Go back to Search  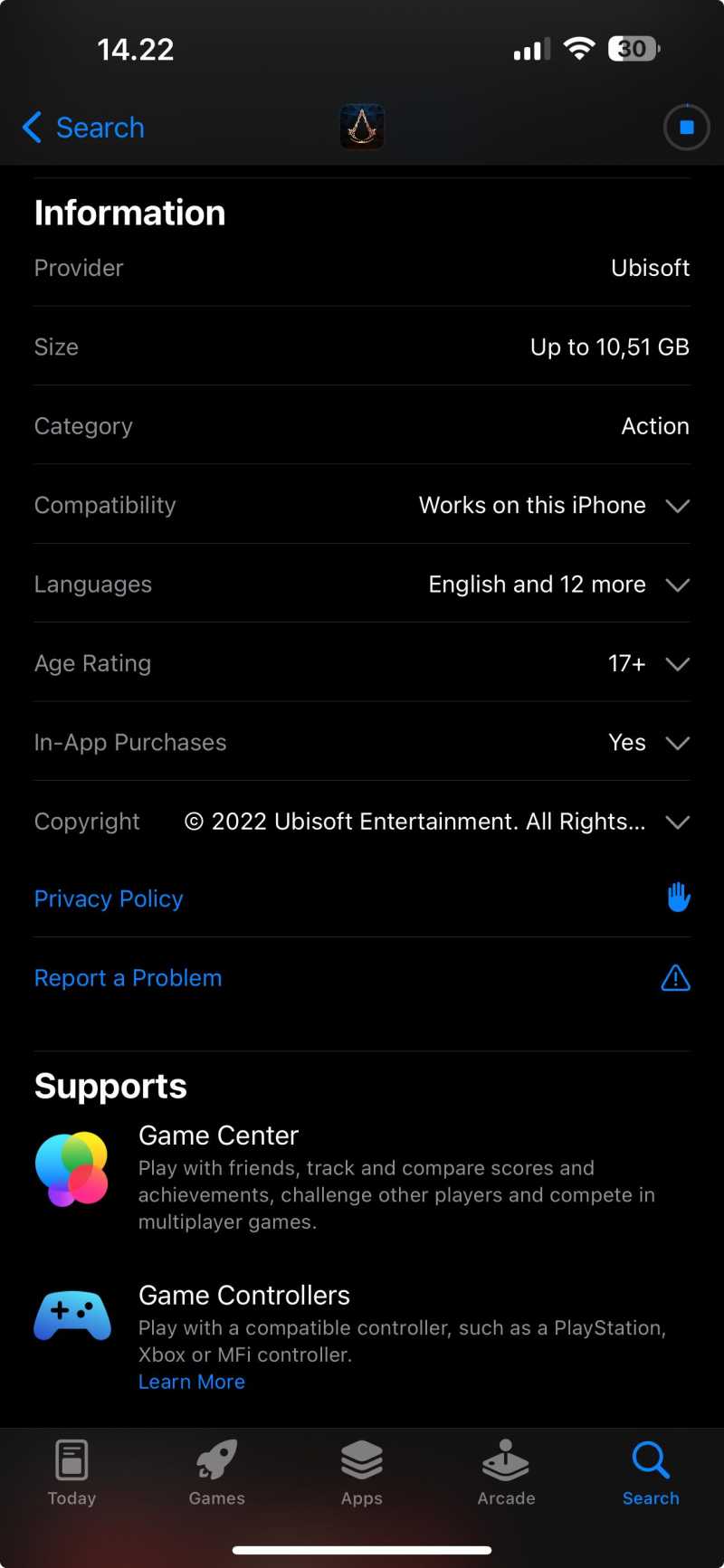click(82, 128)
